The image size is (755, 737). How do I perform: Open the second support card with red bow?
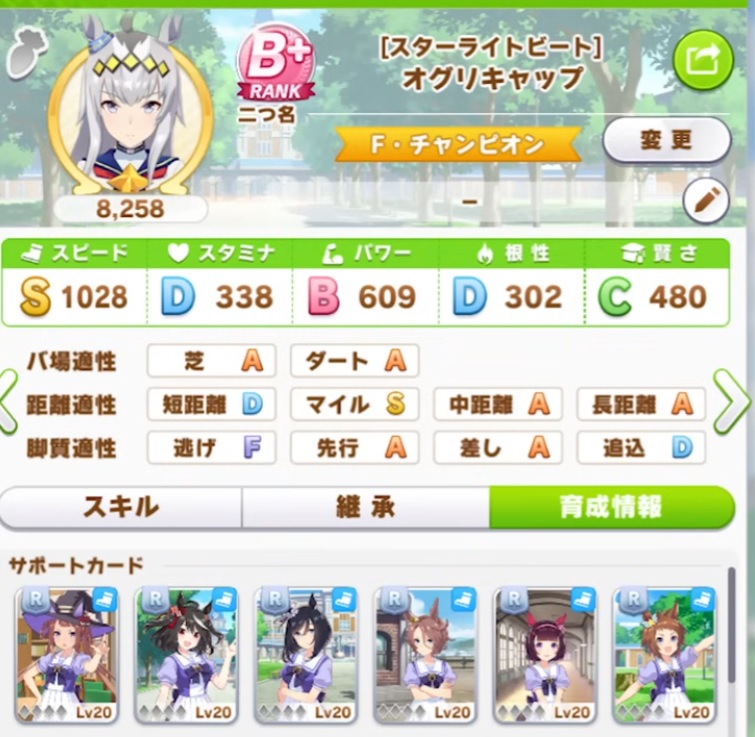186,654
